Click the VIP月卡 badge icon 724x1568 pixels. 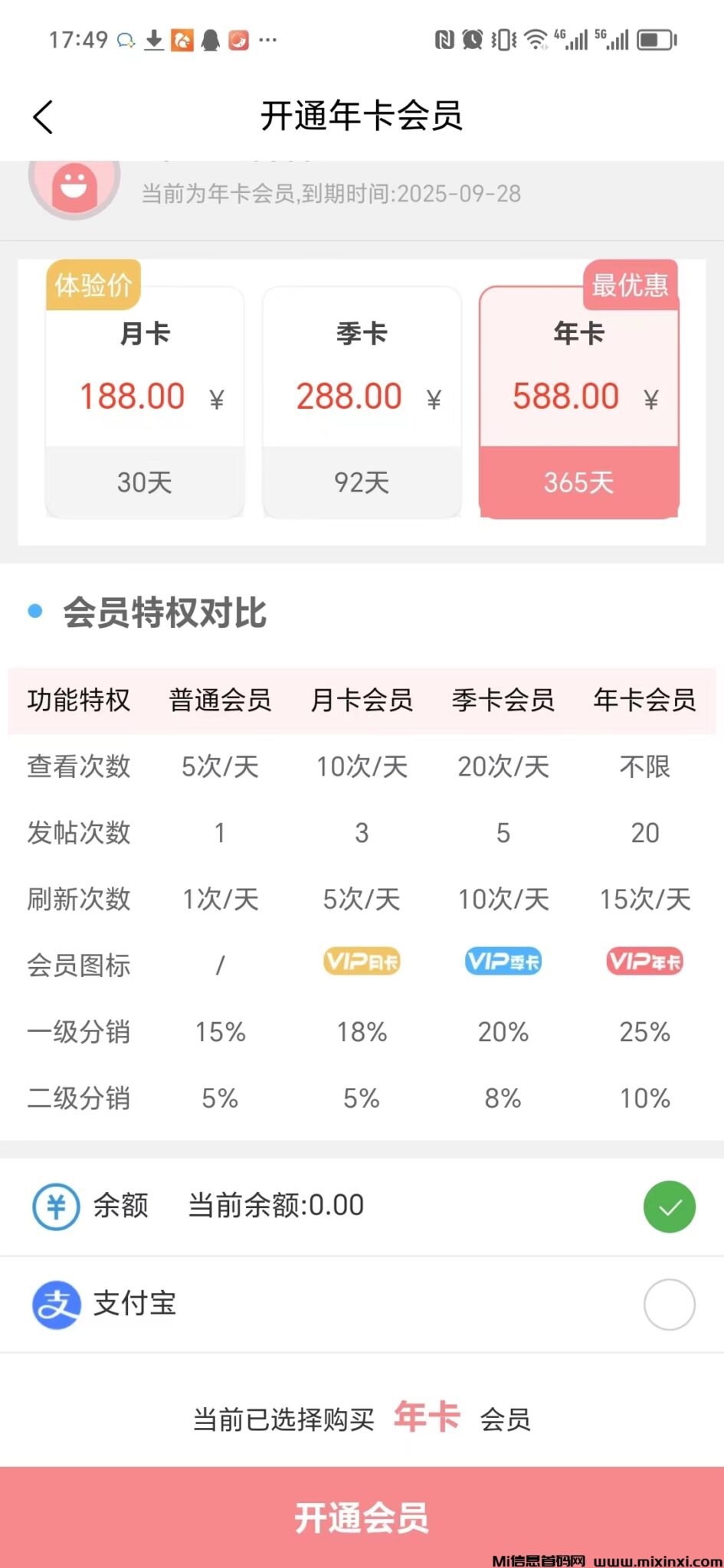click(x=361, y=962)
